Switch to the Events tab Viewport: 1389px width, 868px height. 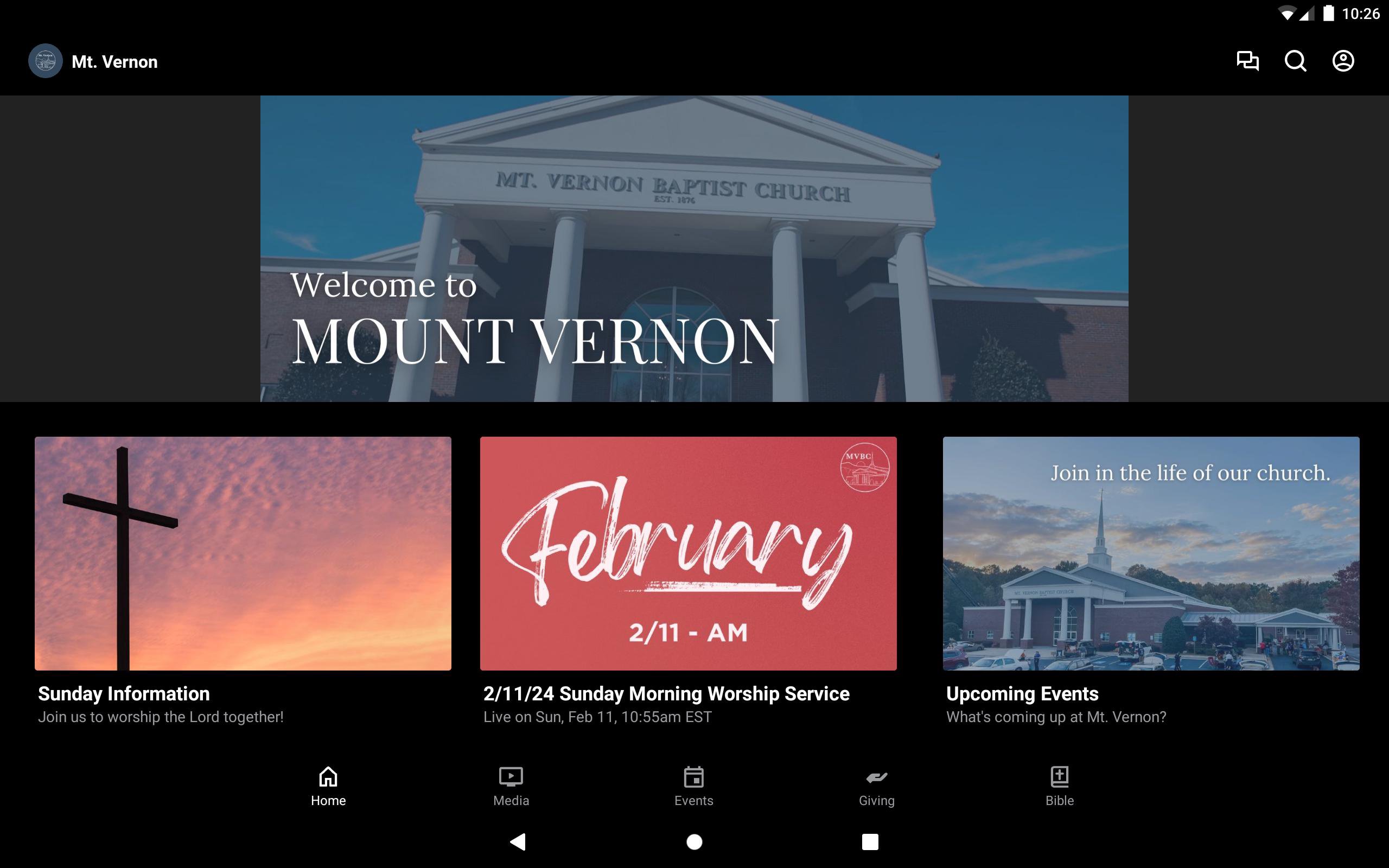[693, 786]
